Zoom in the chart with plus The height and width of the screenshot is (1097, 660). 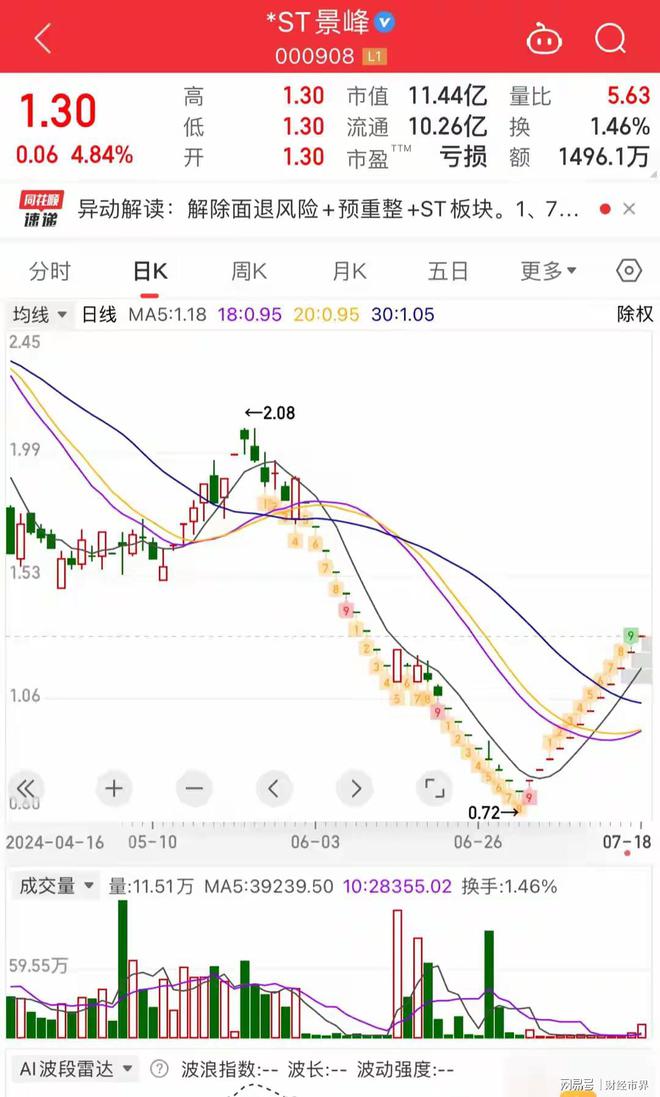[114, 788]
